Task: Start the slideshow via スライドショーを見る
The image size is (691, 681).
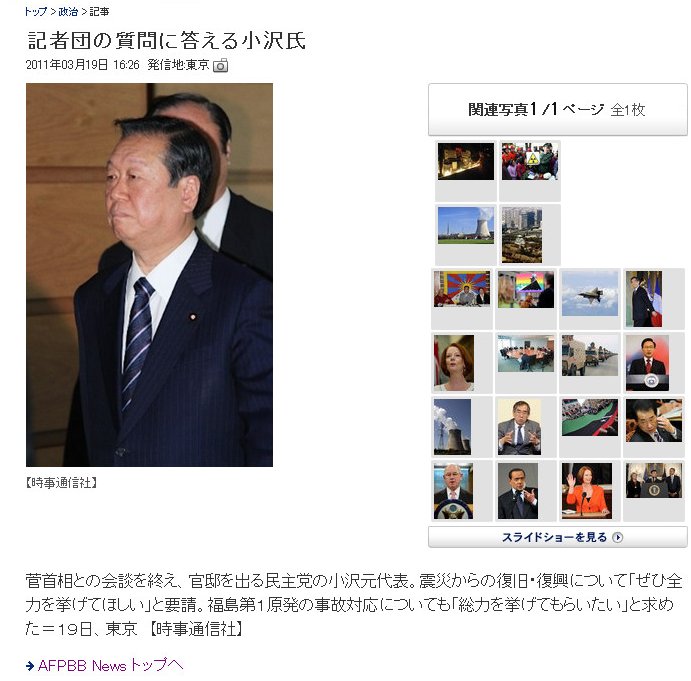Action: (x=557, y=537)
